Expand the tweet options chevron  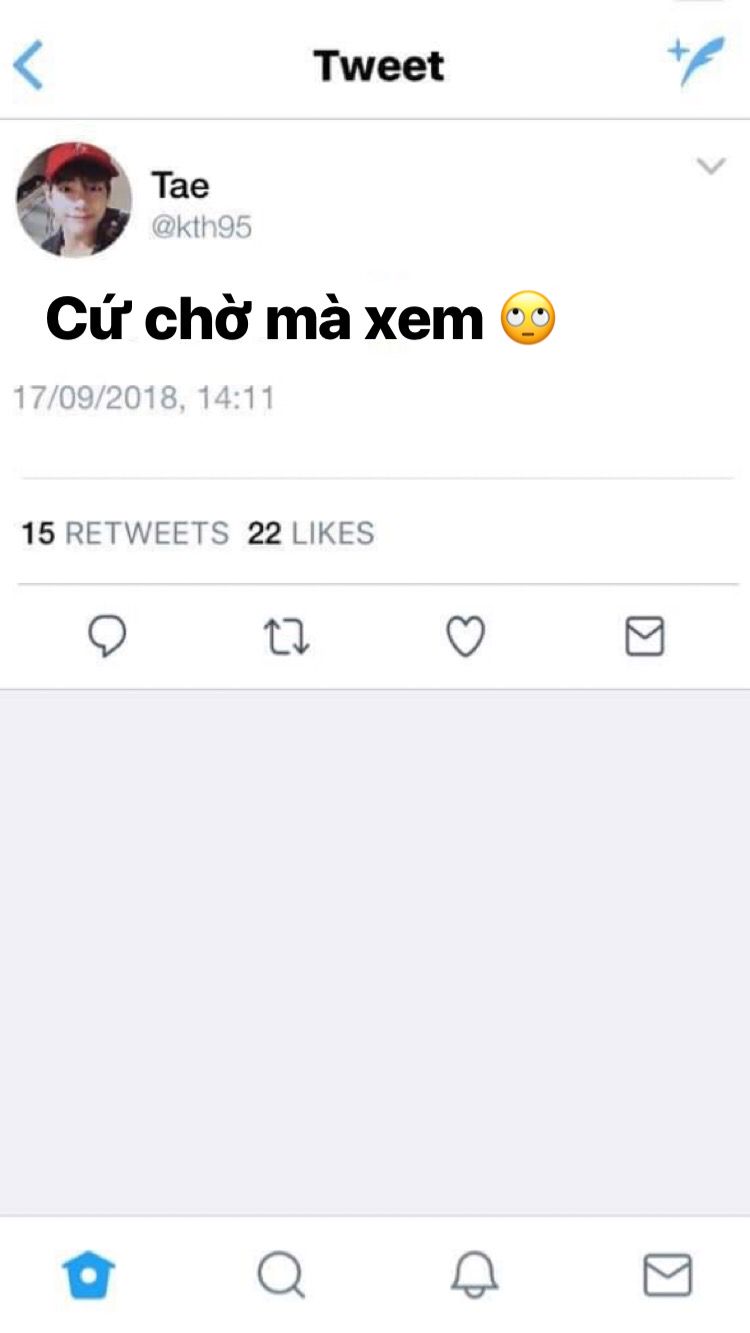pos(711,166)
